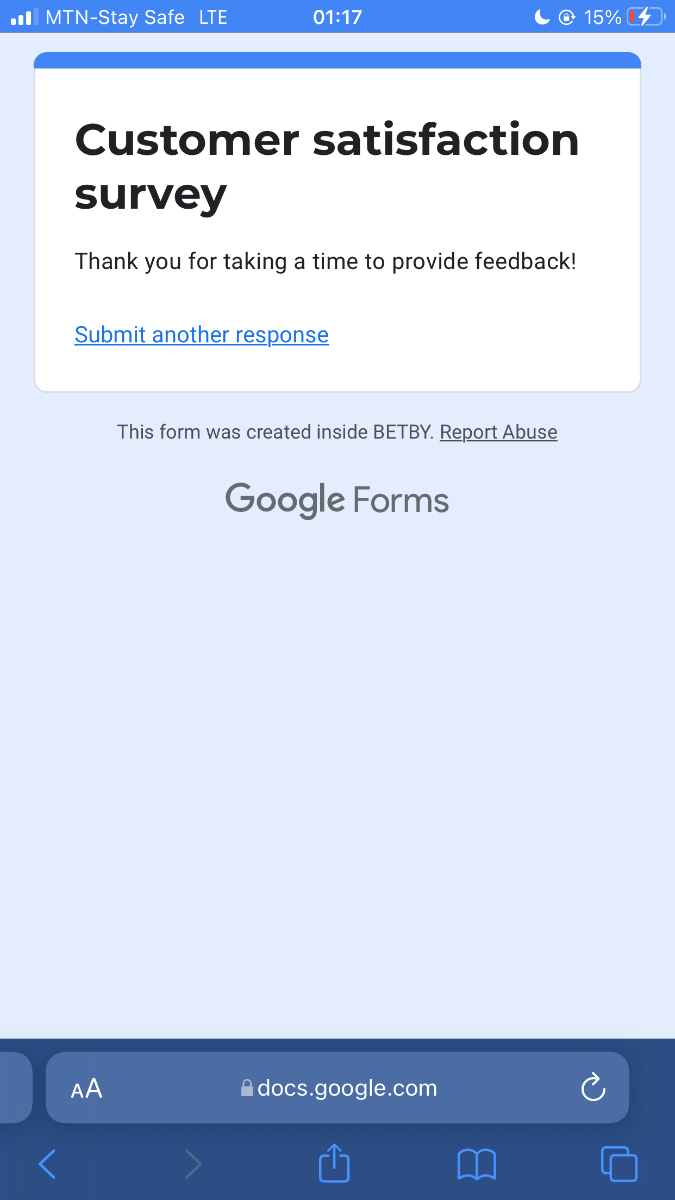Reload the page
The image size is (675, 1200).
(x=593, y=1088)
